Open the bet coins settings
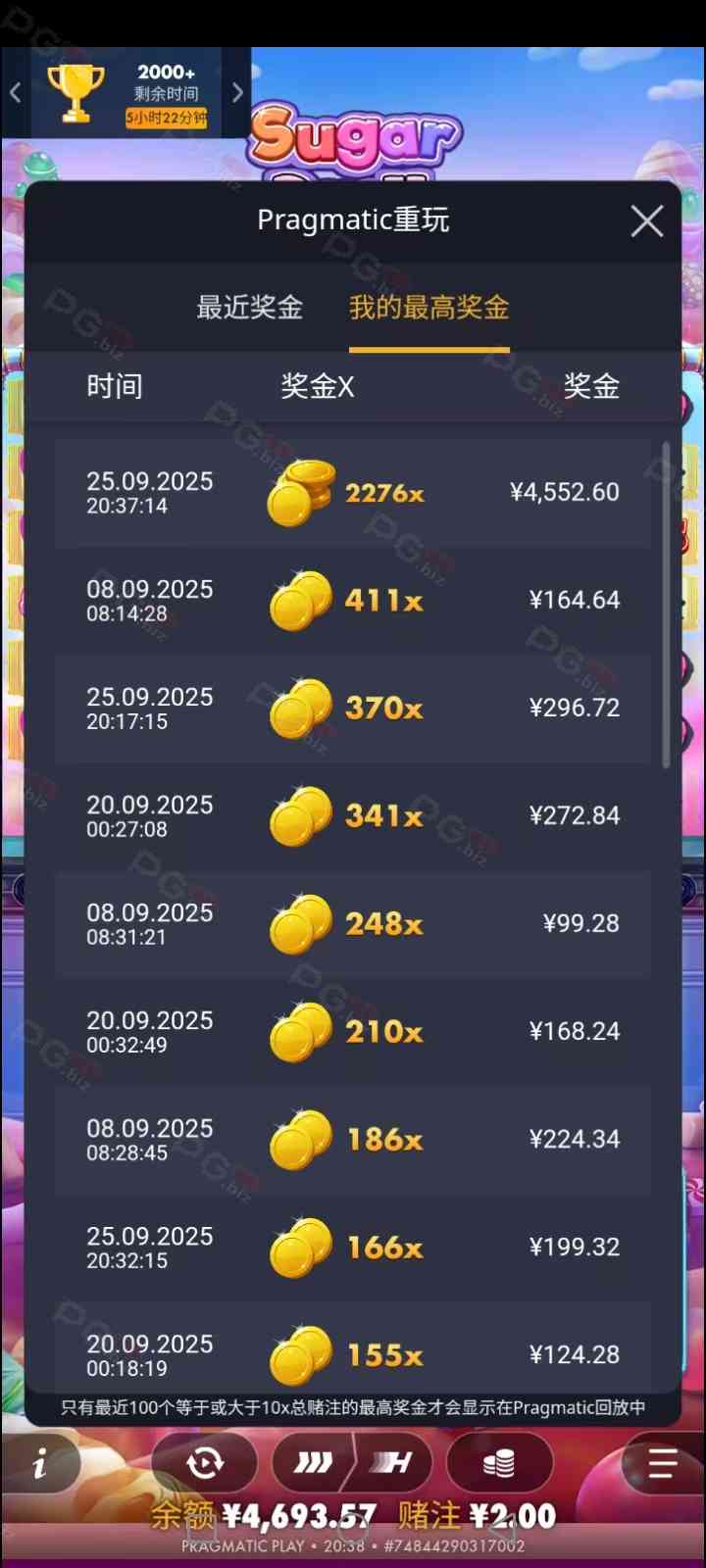 coord(499,1463)
